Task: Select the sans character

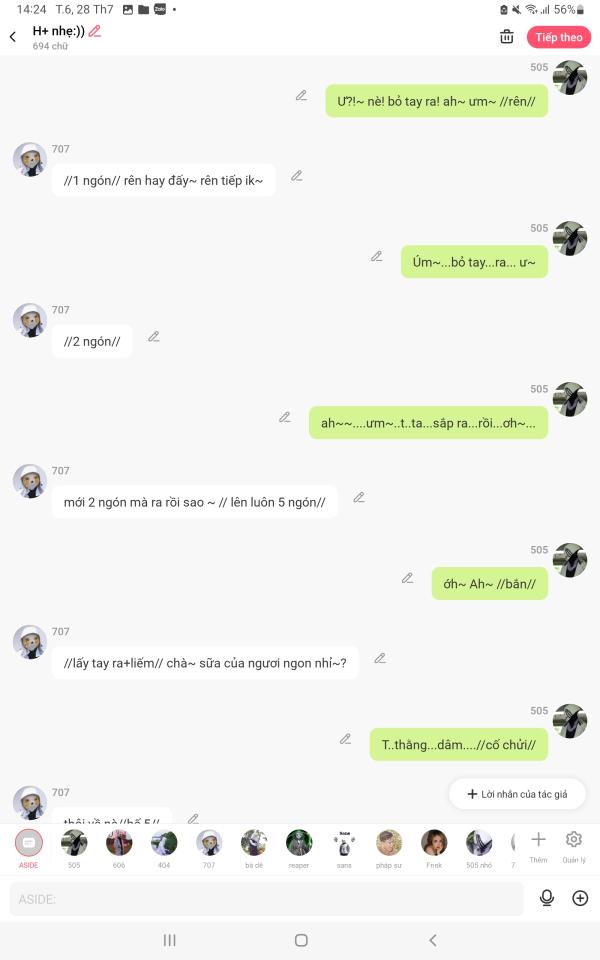Action: tap(344, 848)
